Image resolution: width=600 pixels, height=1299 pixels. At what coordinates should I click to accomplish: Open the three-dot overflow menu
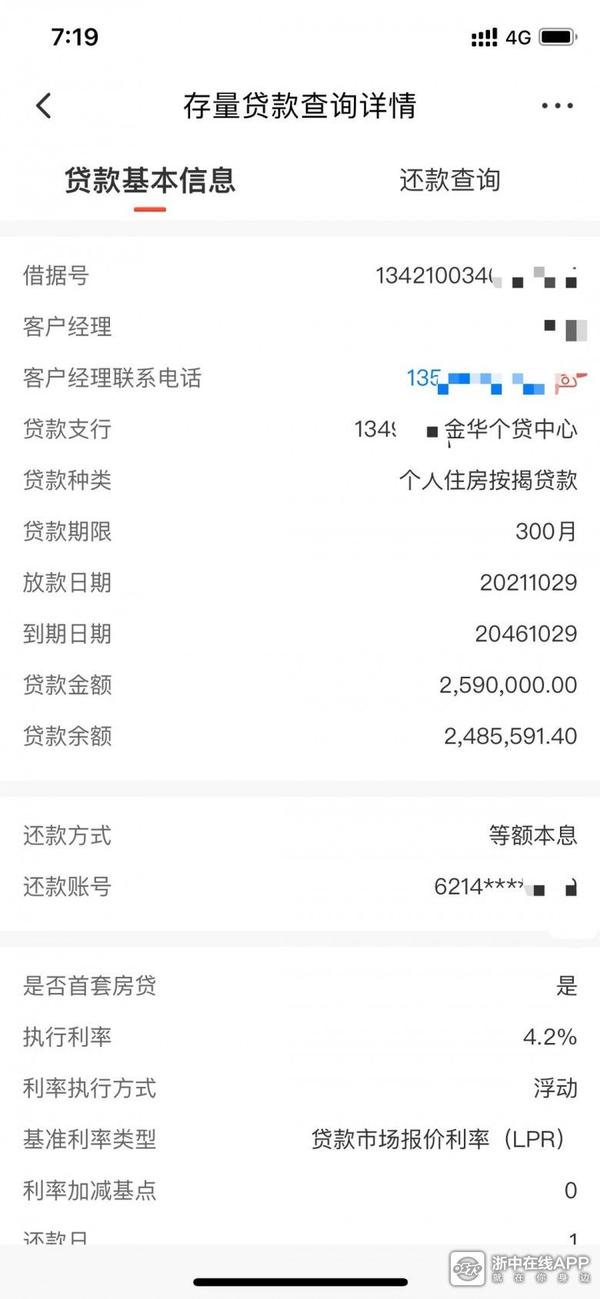tap(556, 106)
